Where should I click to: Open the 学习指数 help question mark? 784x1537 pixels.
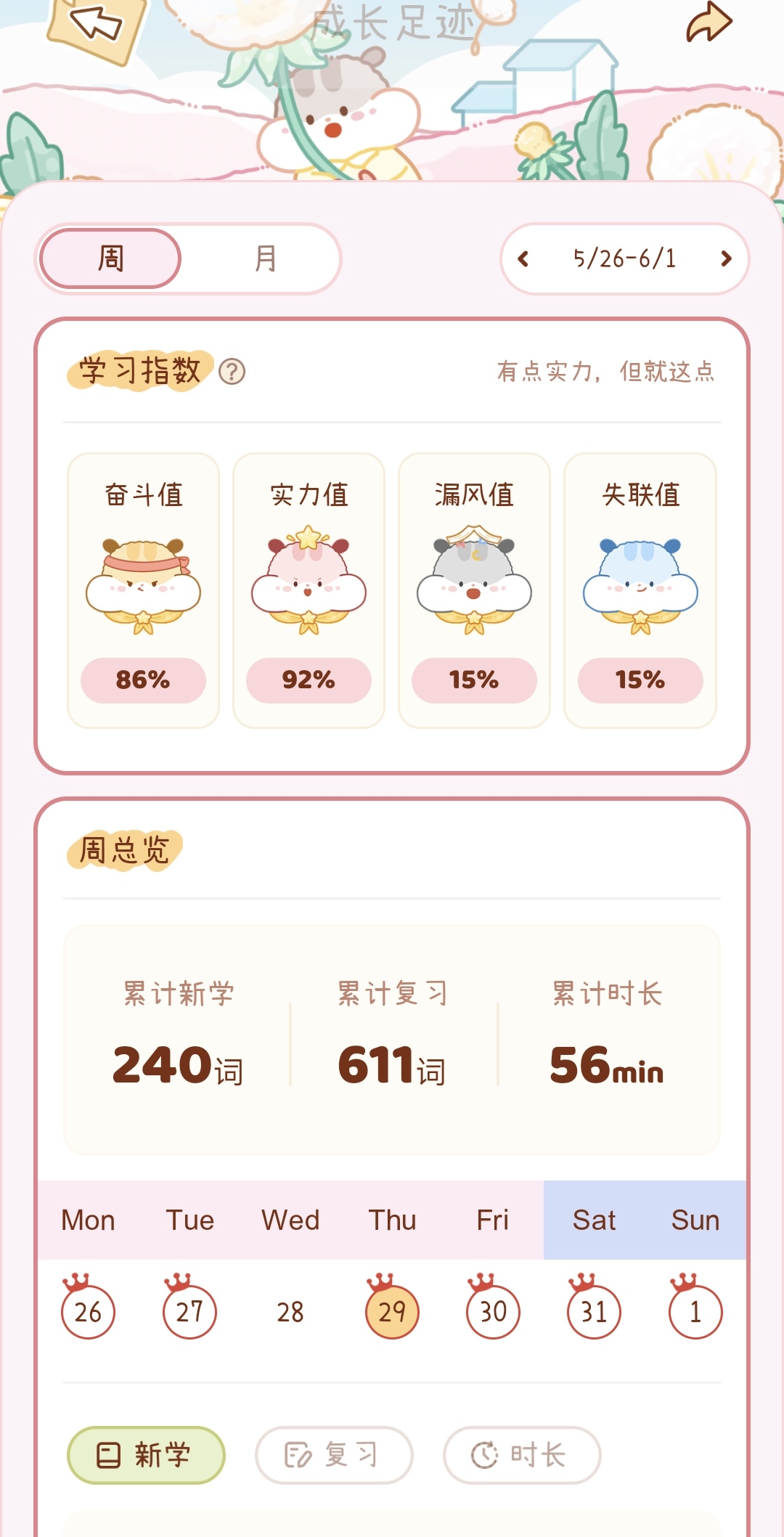[x=232, y=372]
